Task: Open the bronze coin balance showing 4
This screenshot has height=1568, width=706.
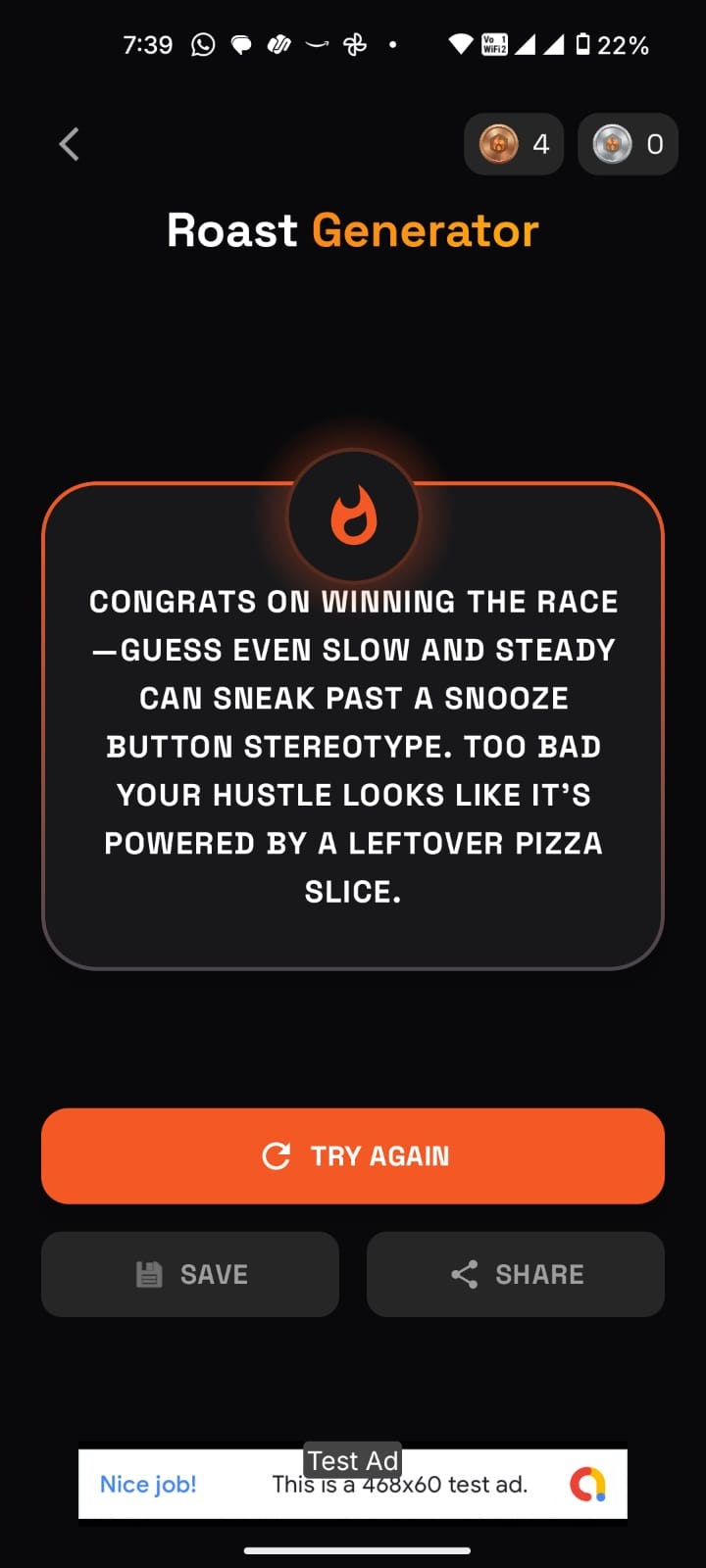Action: click(x=514, y=145)
